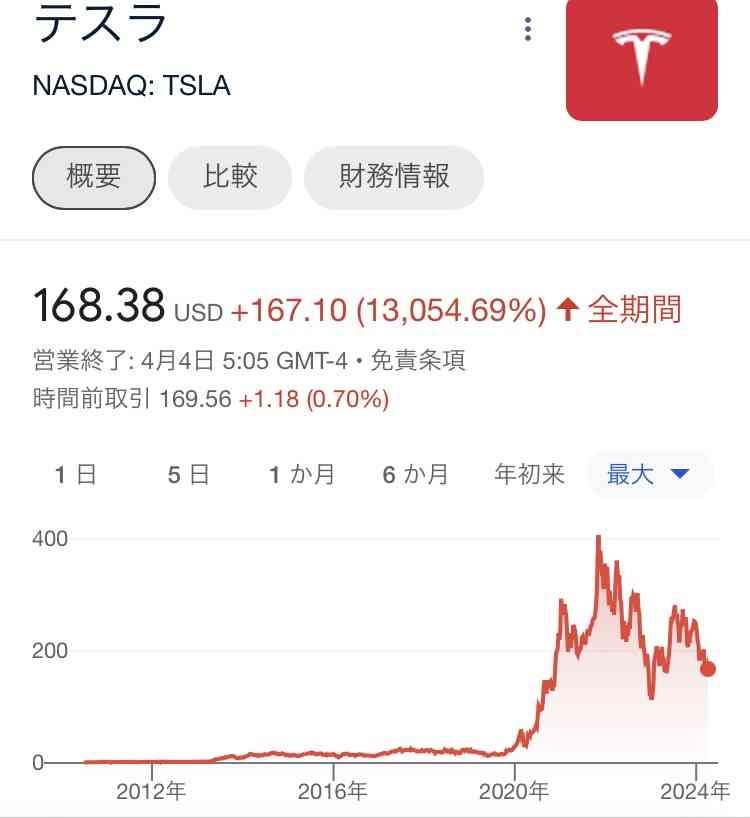Click the 2020年 axis label on chart
750x818 pixels.
tap(514, 789)
